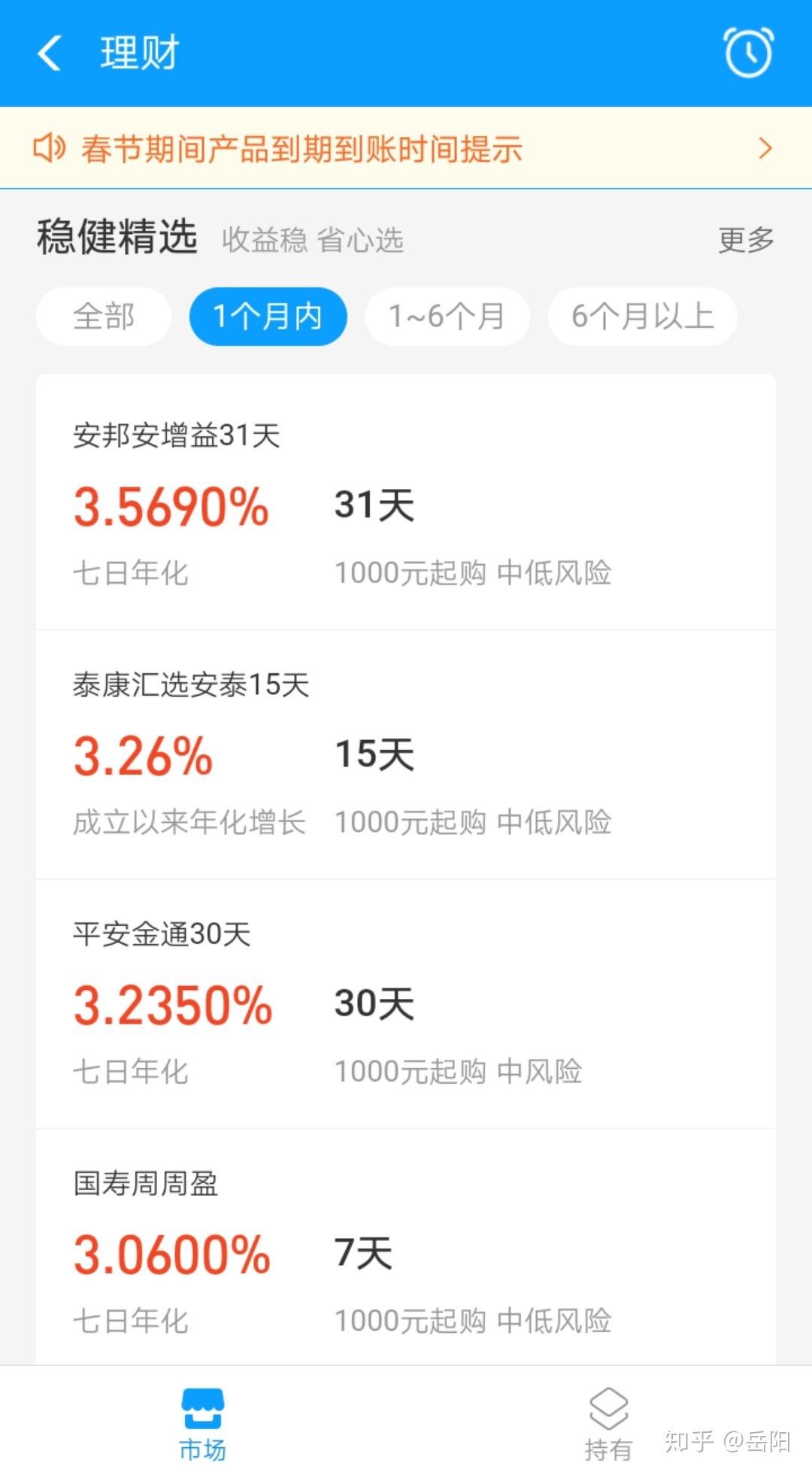View the 国寿周周盈 product
The height and width of the screenshot is (1475, 812).
406,1246
